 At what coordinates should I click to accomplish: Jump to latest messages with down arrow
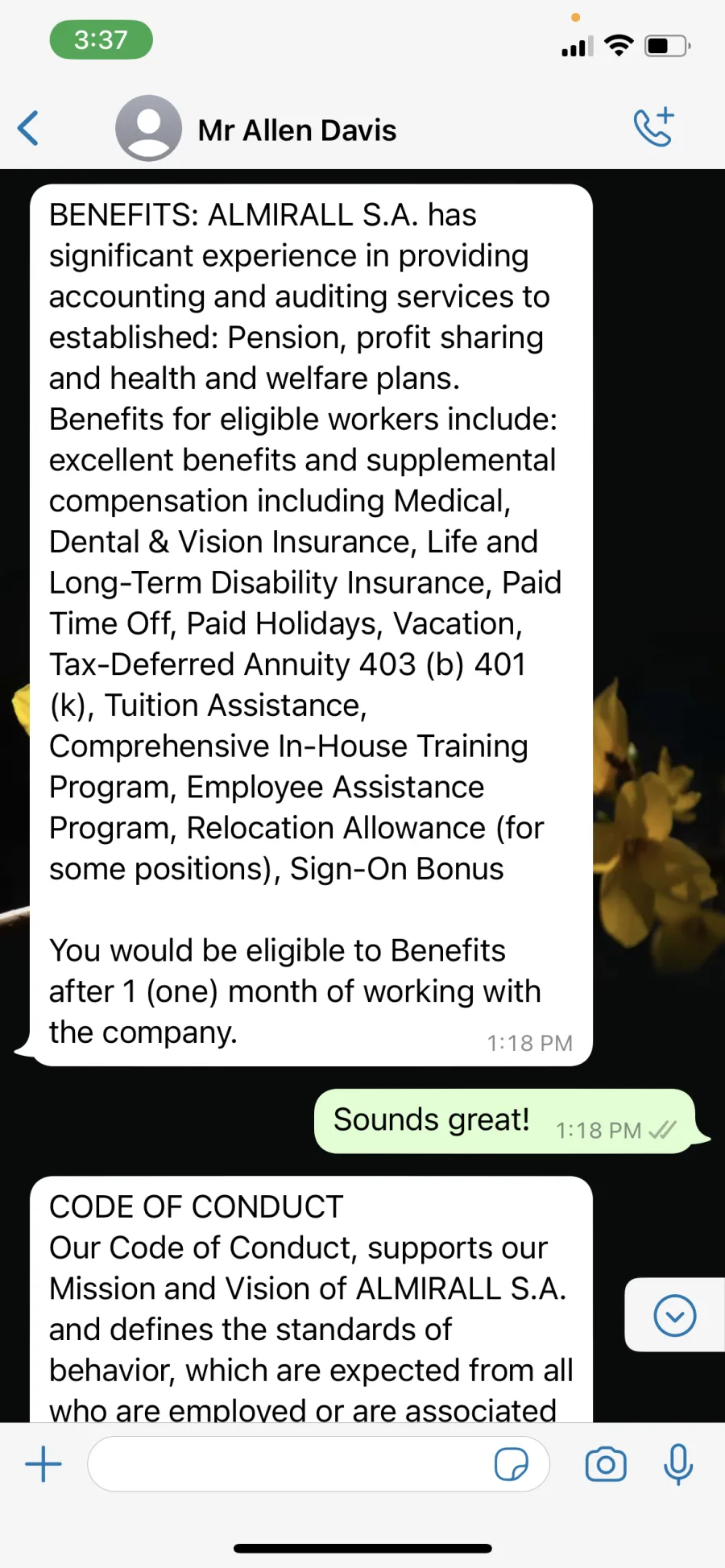click(x=674, y=1315)
